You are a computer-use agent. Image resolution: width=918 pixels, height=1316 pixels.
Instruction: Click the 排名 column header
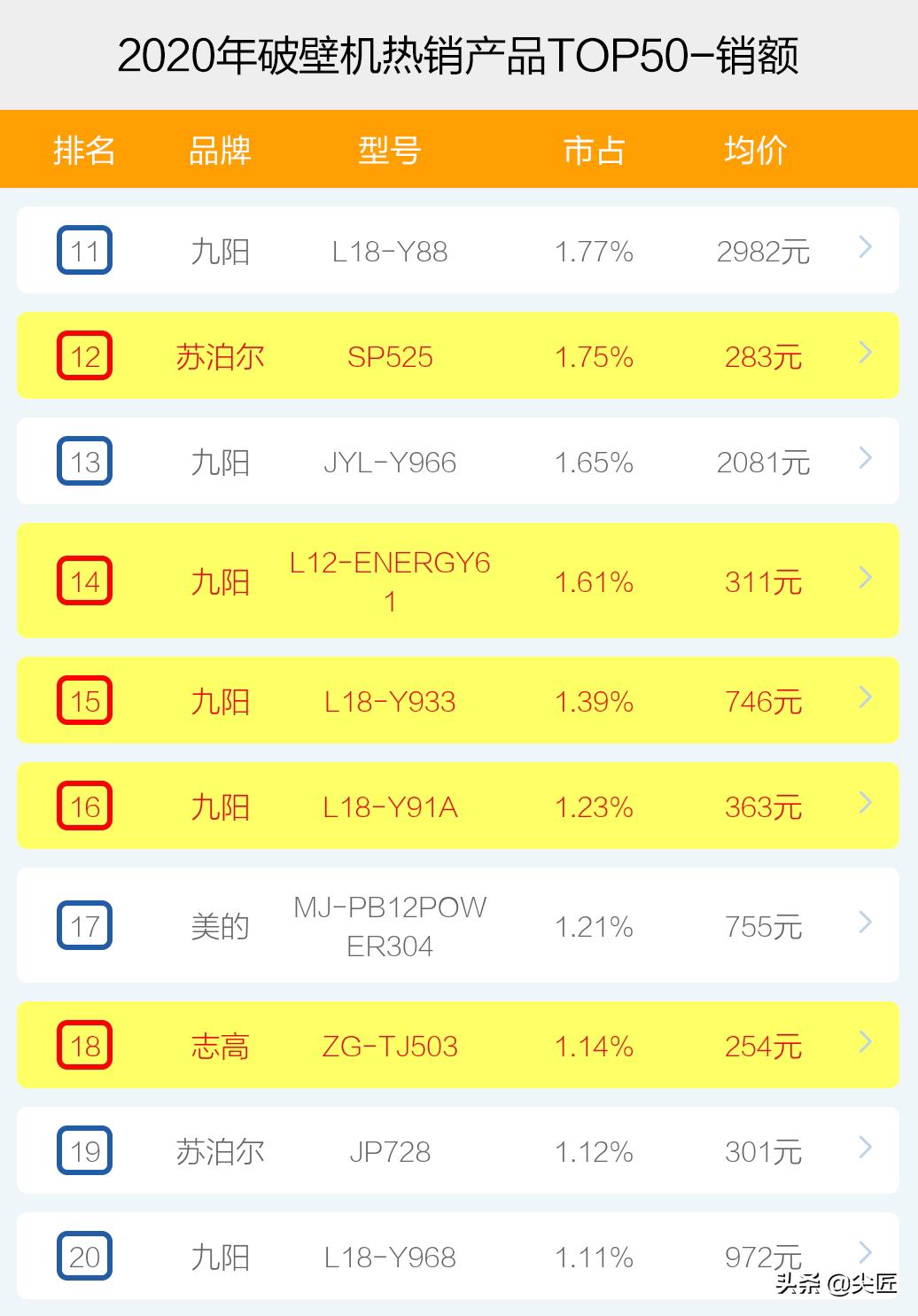pos(84,149)
